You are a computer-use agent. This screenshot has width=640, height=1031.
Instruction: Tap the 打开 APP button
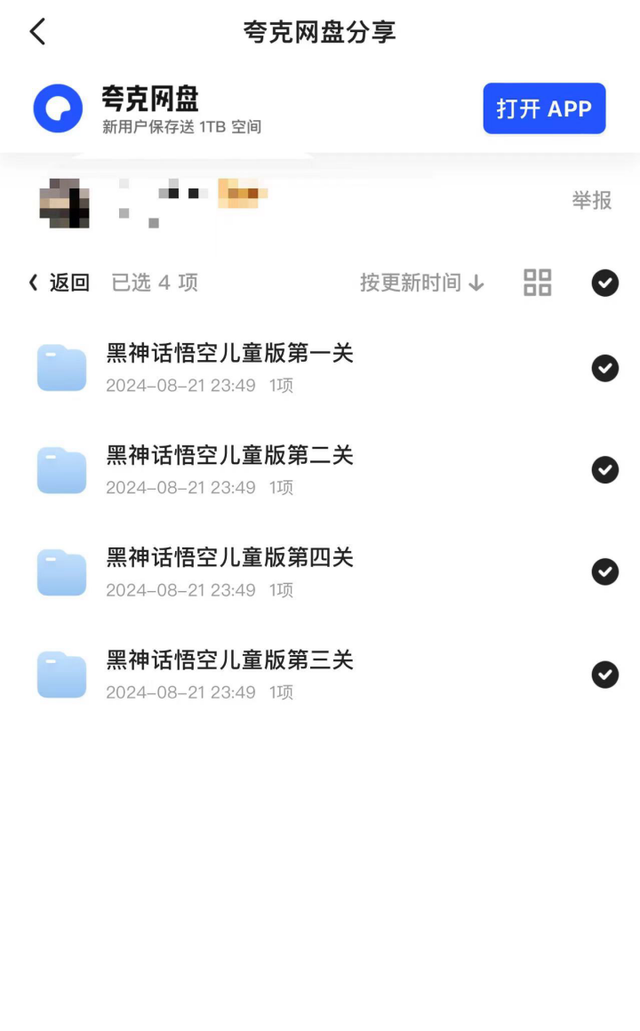(544, 108)
